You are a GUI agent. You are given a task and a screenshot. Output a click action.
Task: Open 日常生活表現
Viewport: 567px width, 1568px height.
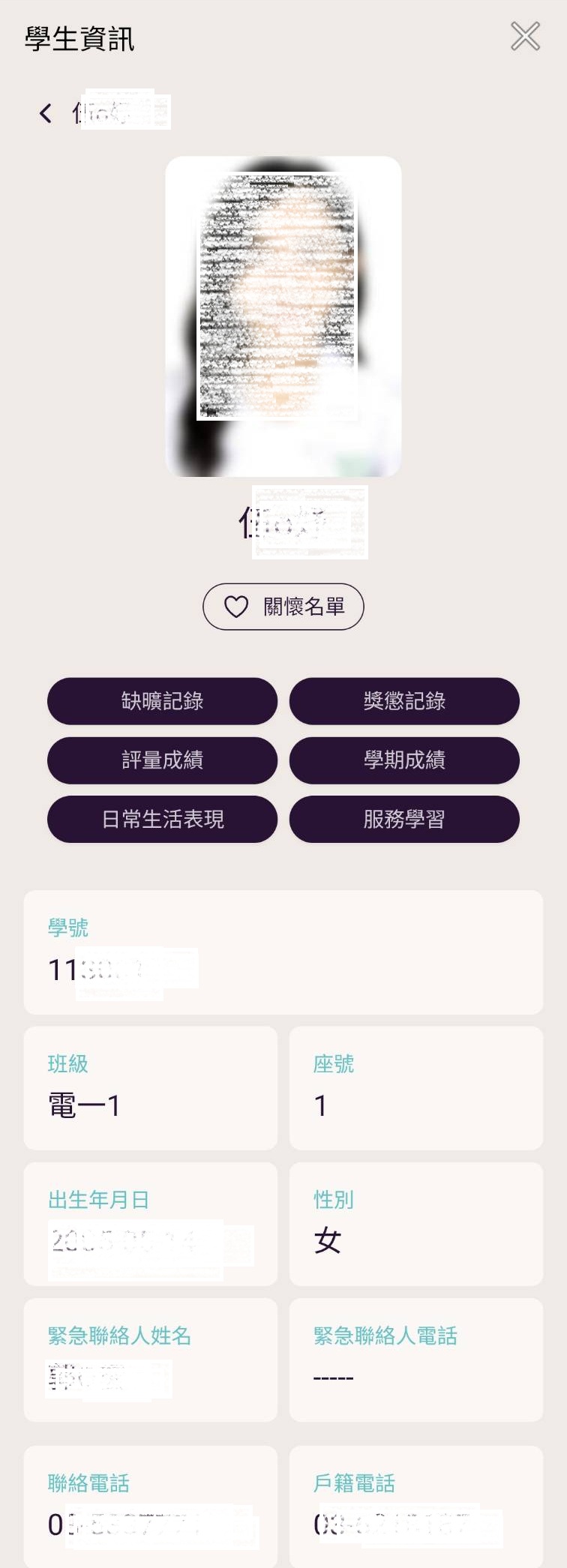coord(162,819)
